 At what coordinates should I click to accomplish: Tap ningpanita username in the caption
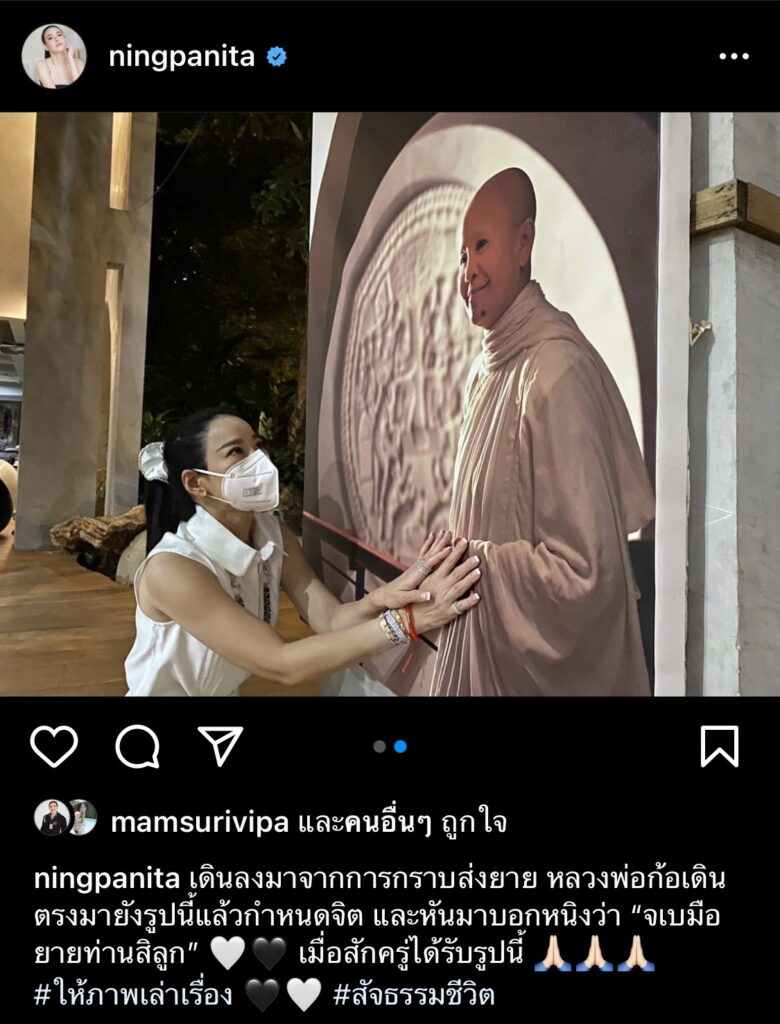click(107, 880)
